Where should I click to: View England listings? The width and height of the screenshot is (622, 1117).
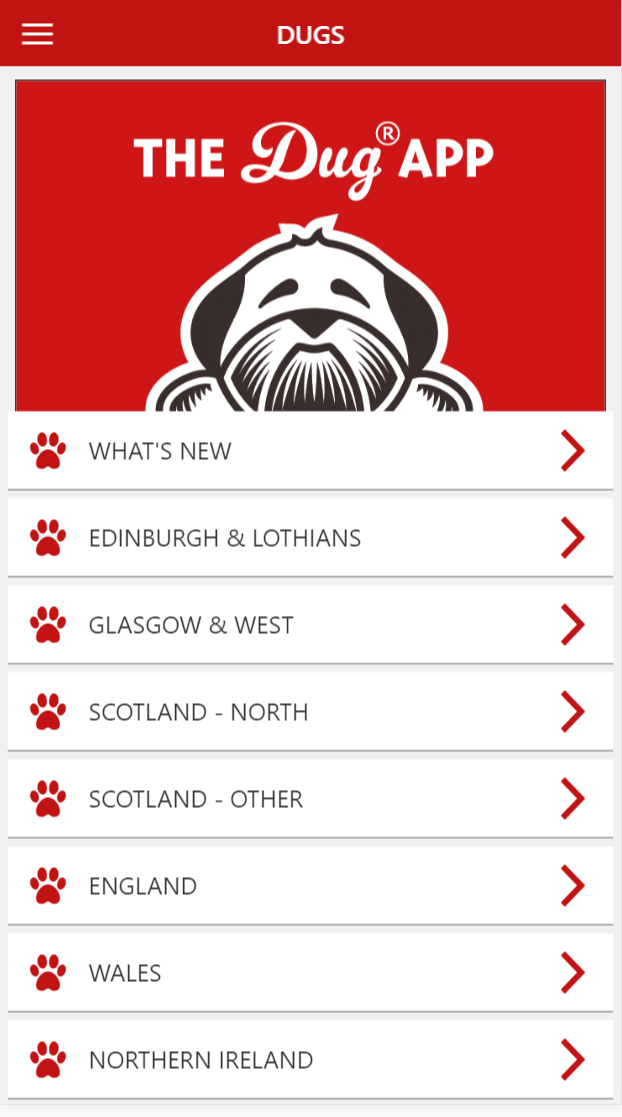coord(310,886)
